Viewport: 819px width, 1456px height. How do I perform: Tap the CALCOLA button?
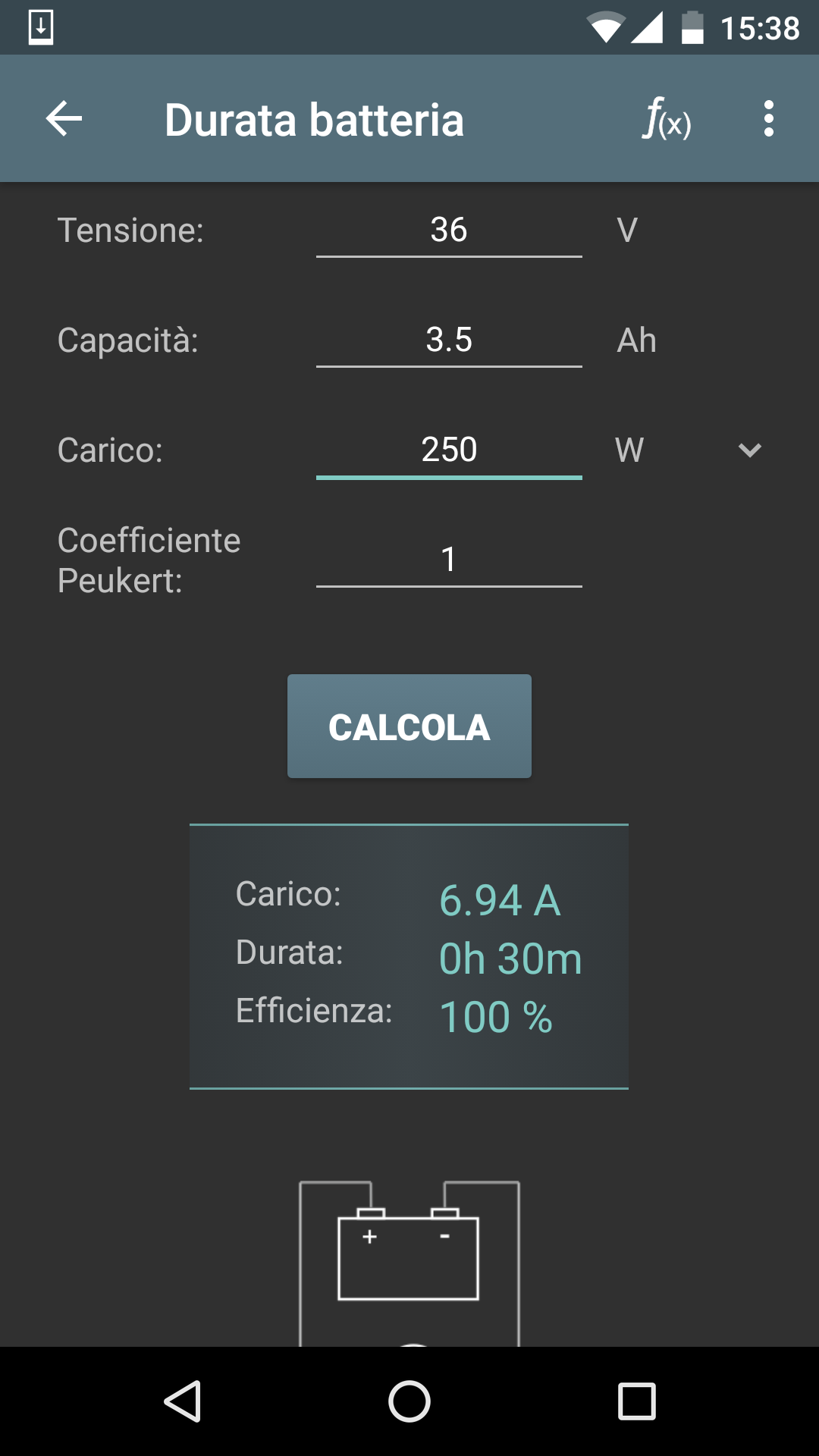(x=409, y=726)
